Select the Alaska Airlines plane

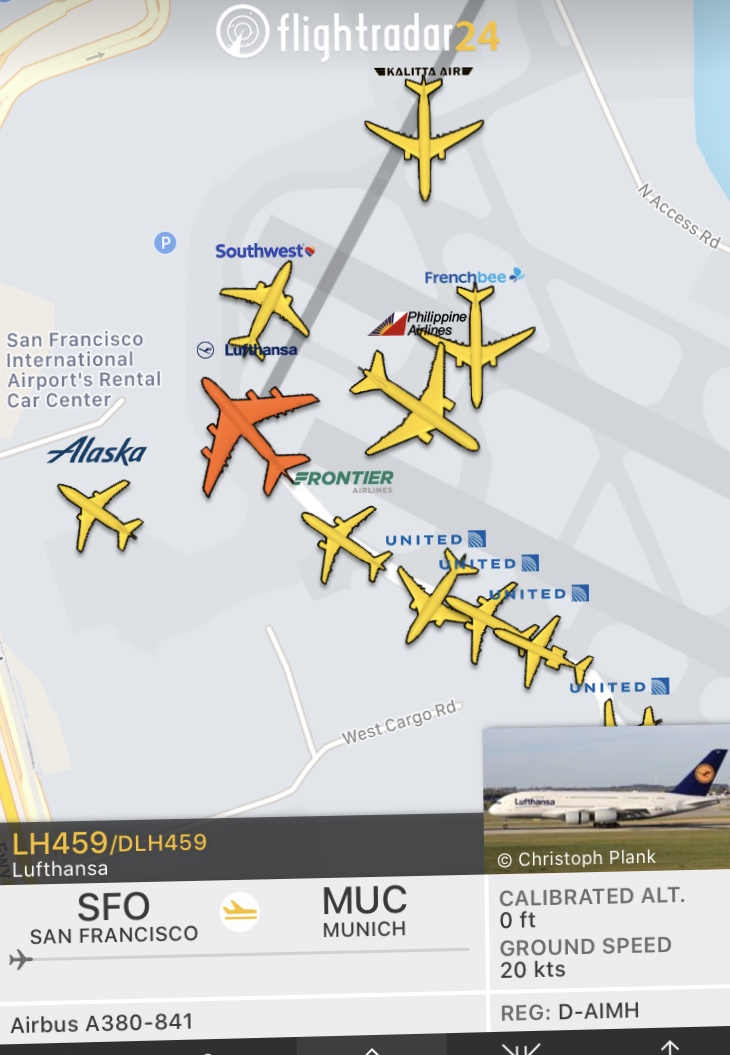tap(101, 514)
